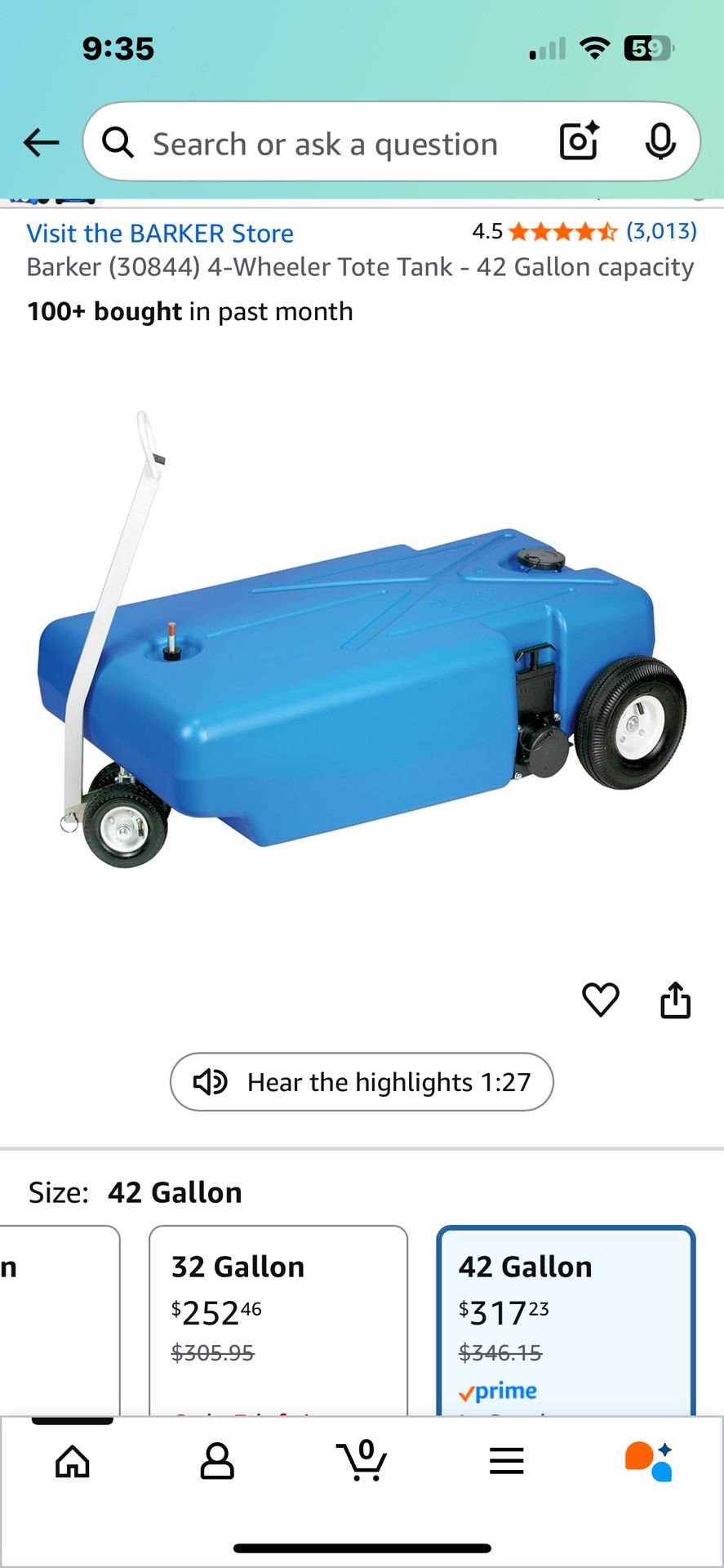Viewport: 724px width, 1568px height.
Task: Open the Rufus AI assistant tab
Action: click(x=650, y=1462)
